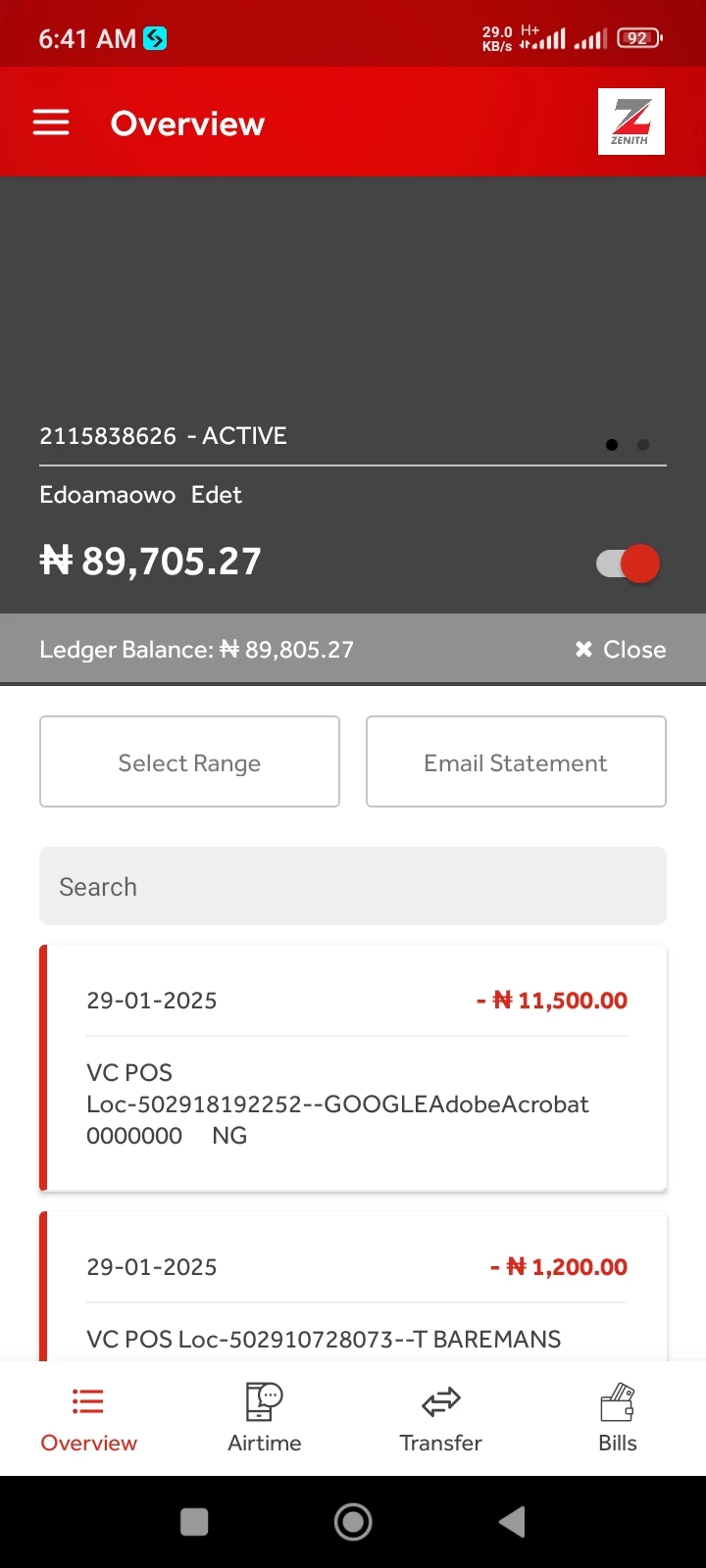
Task: Select the Overview tab
Action: 88,1417
